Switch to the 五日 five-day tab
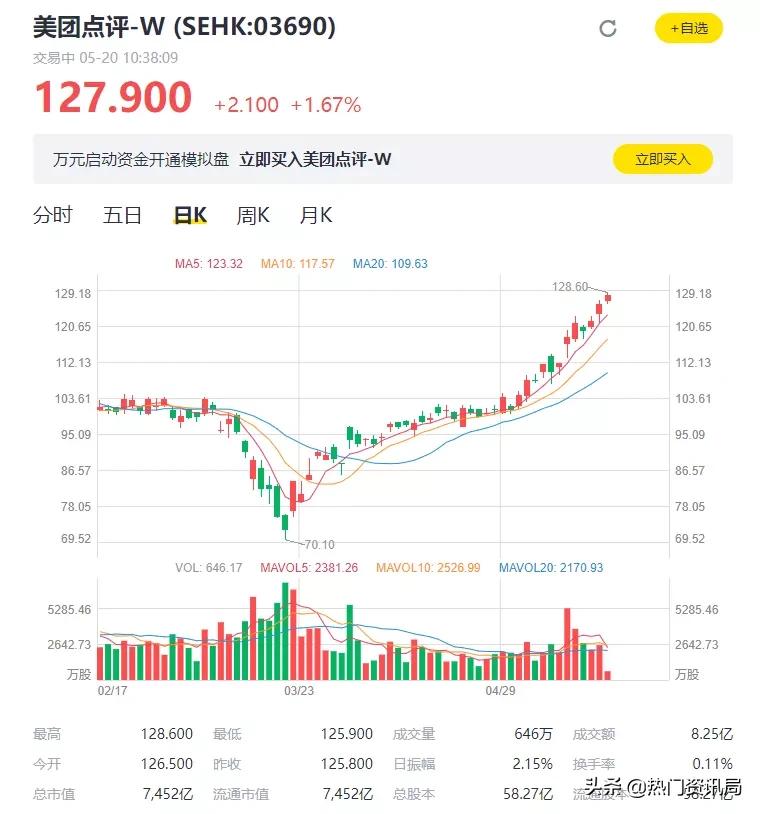 (x=120, y=215)
